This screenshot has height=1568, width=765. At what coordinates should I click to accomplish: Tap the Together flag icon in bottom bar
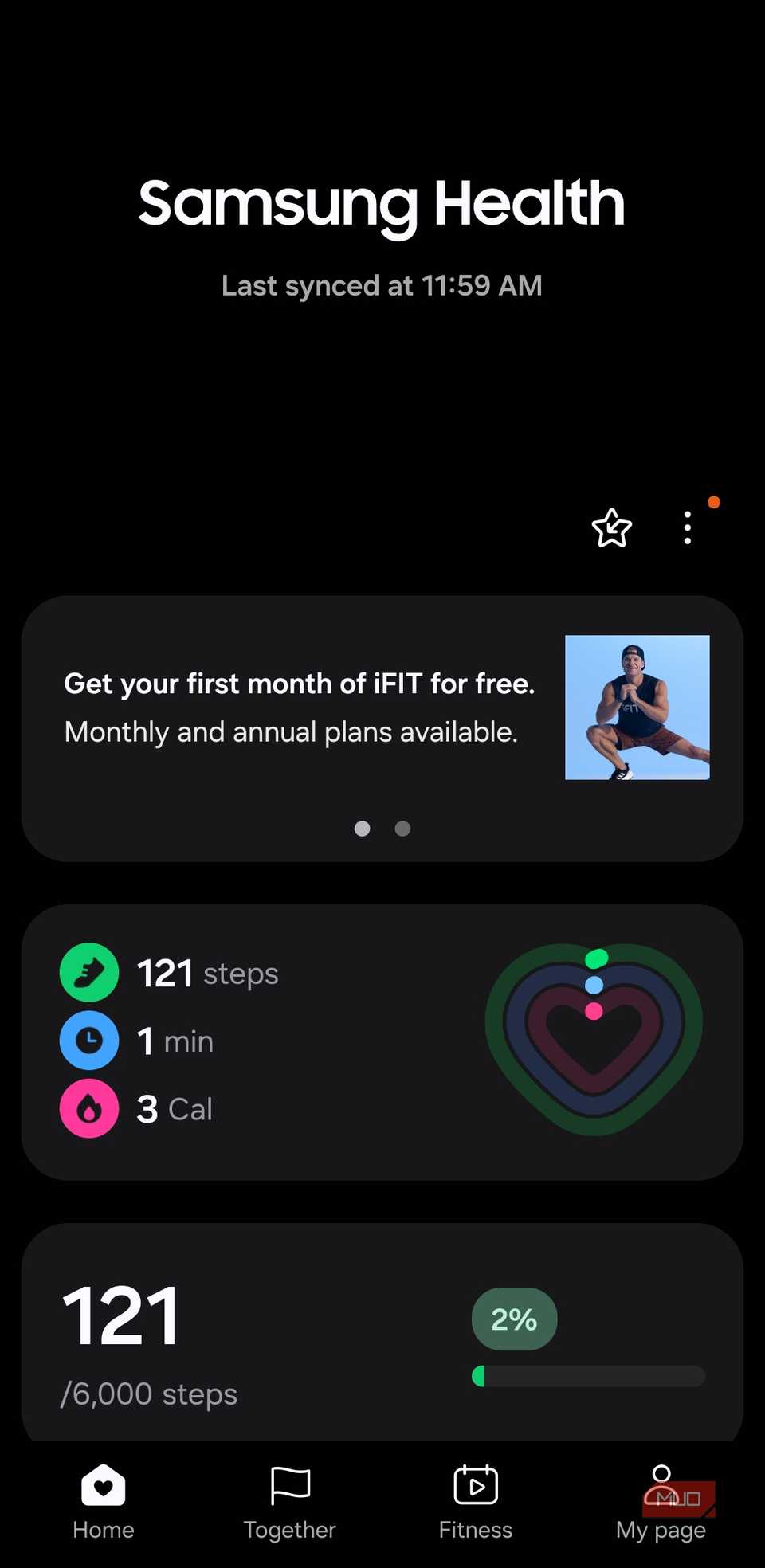click(x=290, y=1484)
